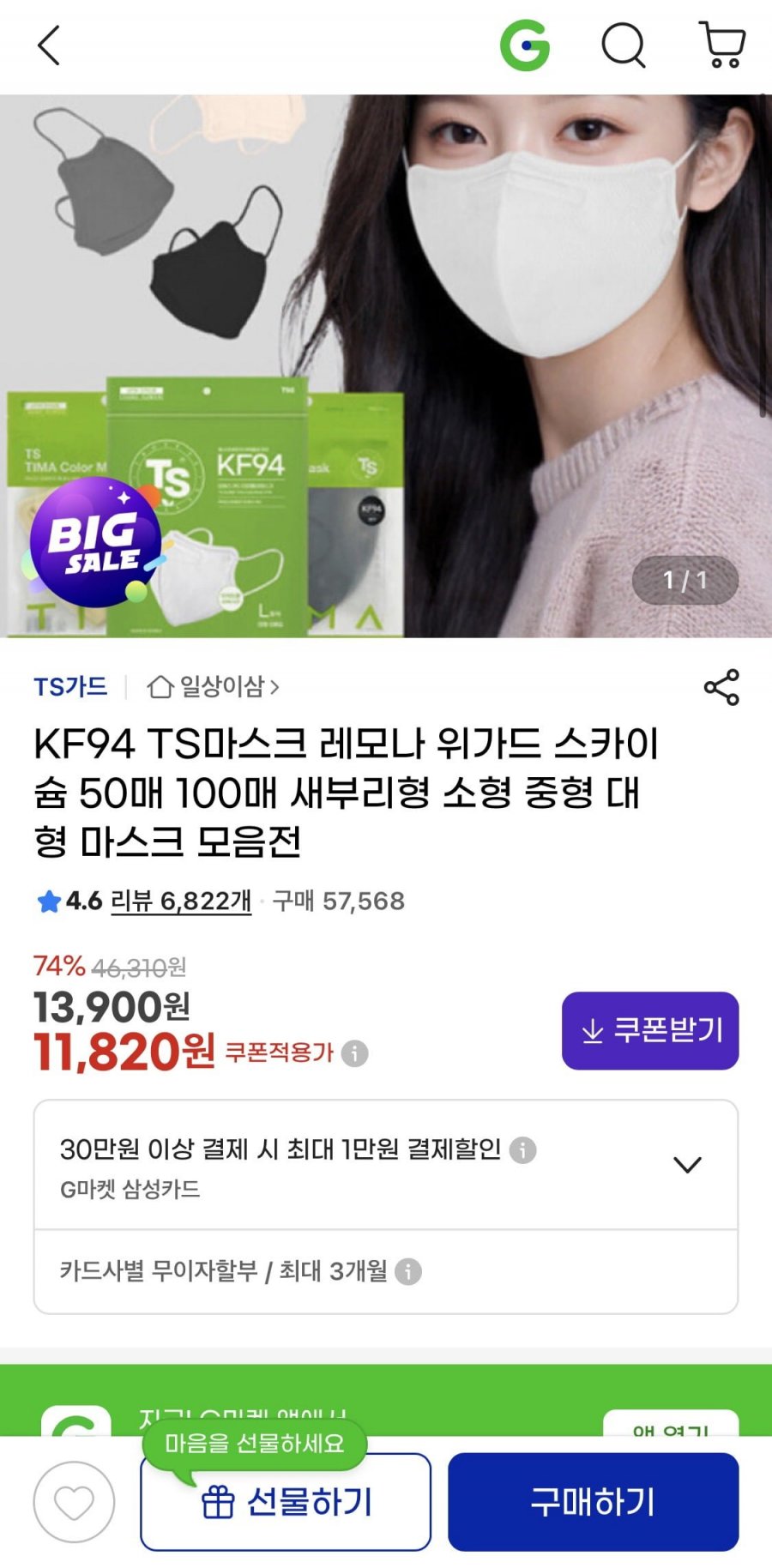
Task: Show info for 카드사별 무이자할부
Action: [408, 1271]
